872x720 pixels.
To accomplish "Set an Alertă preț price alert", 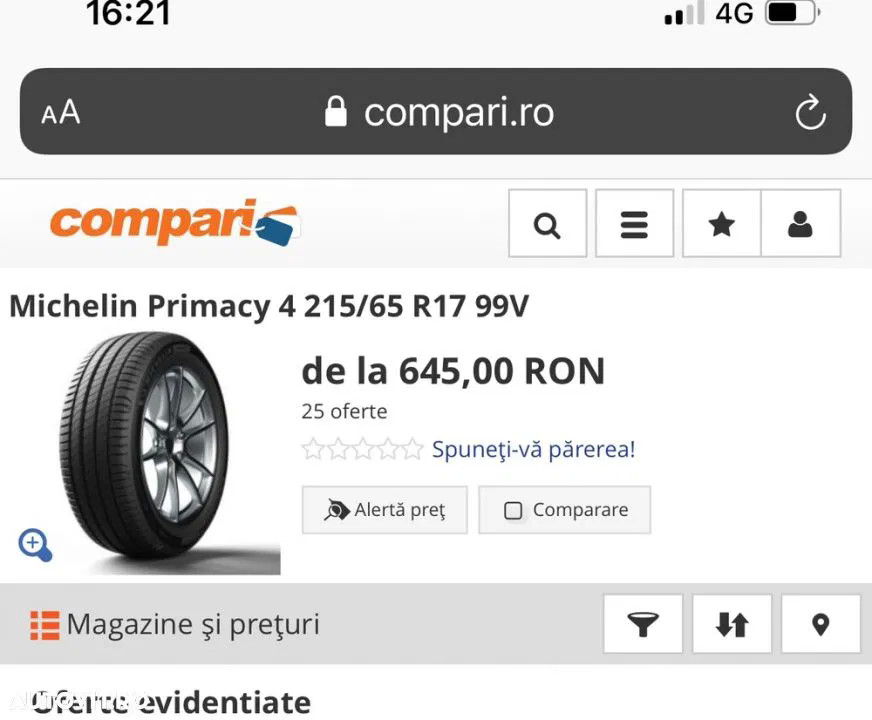I will (385, 510).
